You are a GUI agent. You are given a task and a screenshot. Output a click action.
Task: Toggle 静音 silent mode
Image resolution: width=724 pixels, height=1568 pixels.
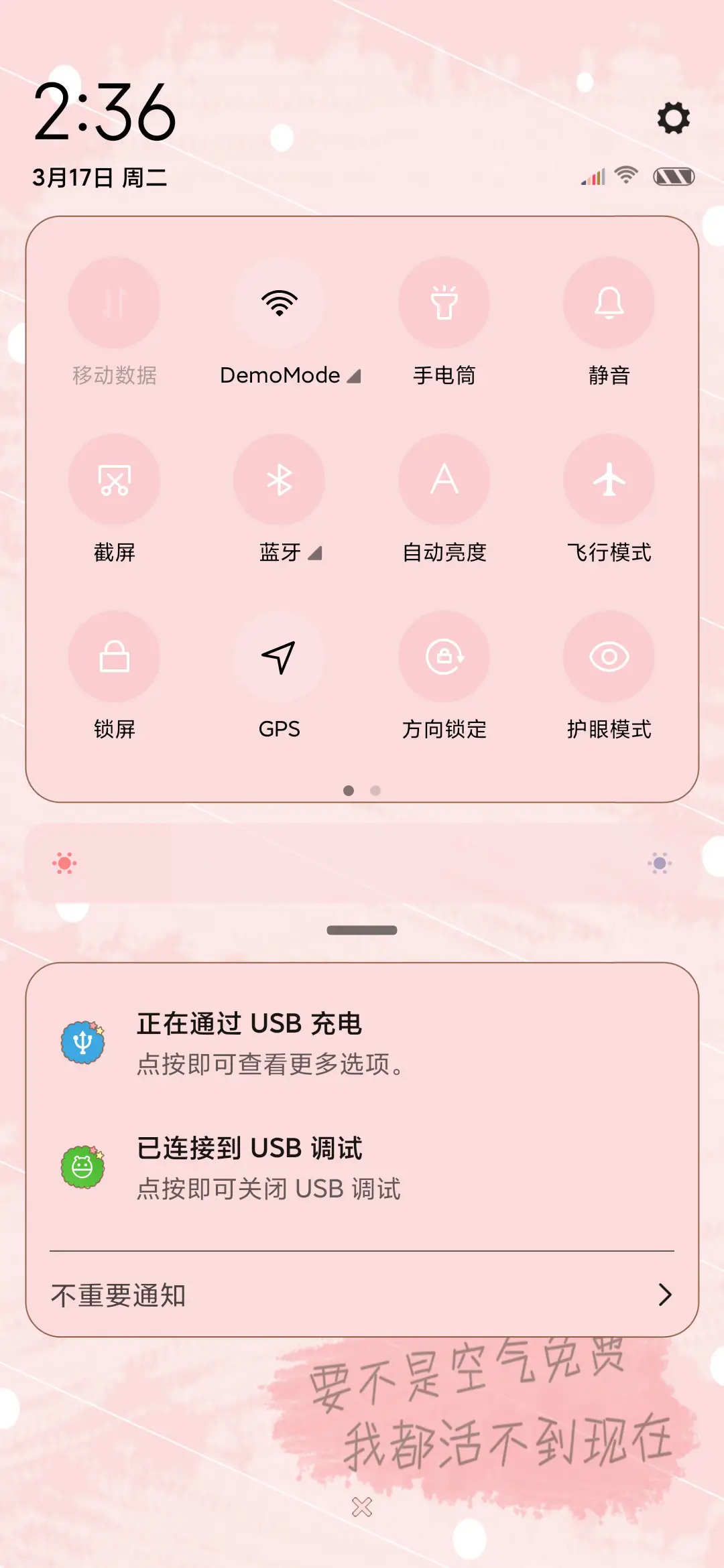pyautogui.click(x=609, y=303)
